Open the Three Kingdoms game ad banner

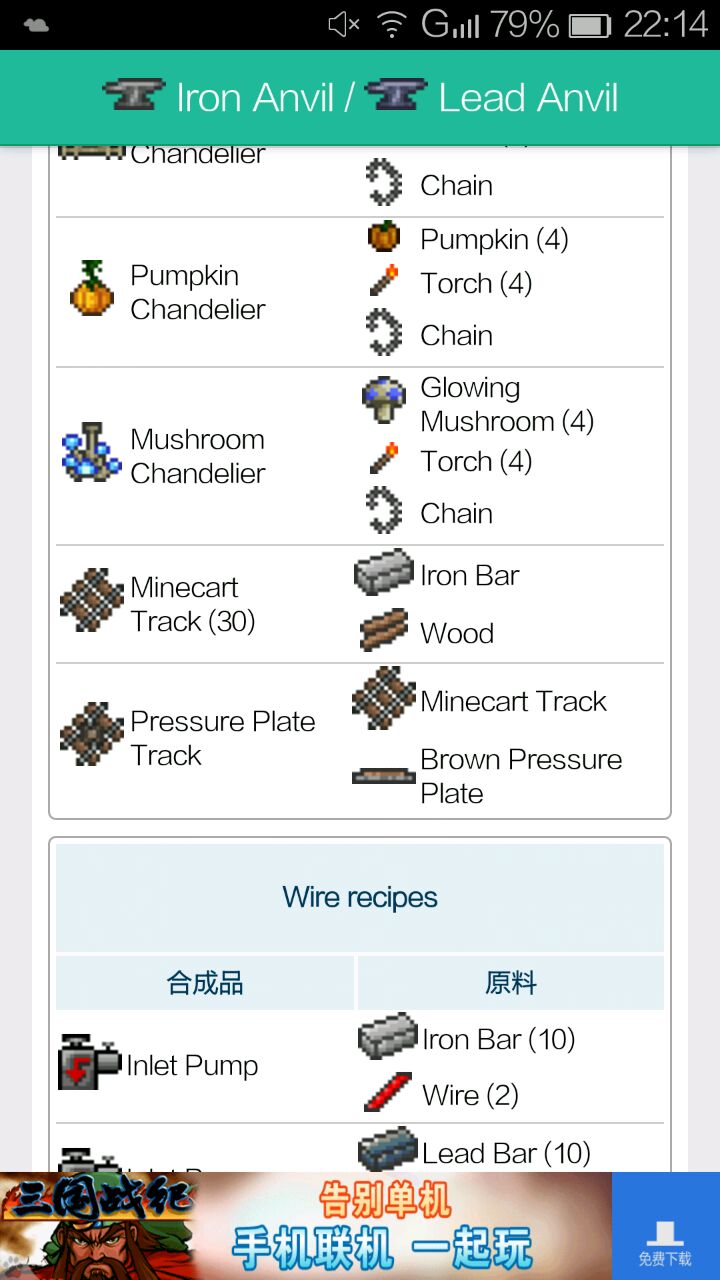click(x=305, y=1226)
